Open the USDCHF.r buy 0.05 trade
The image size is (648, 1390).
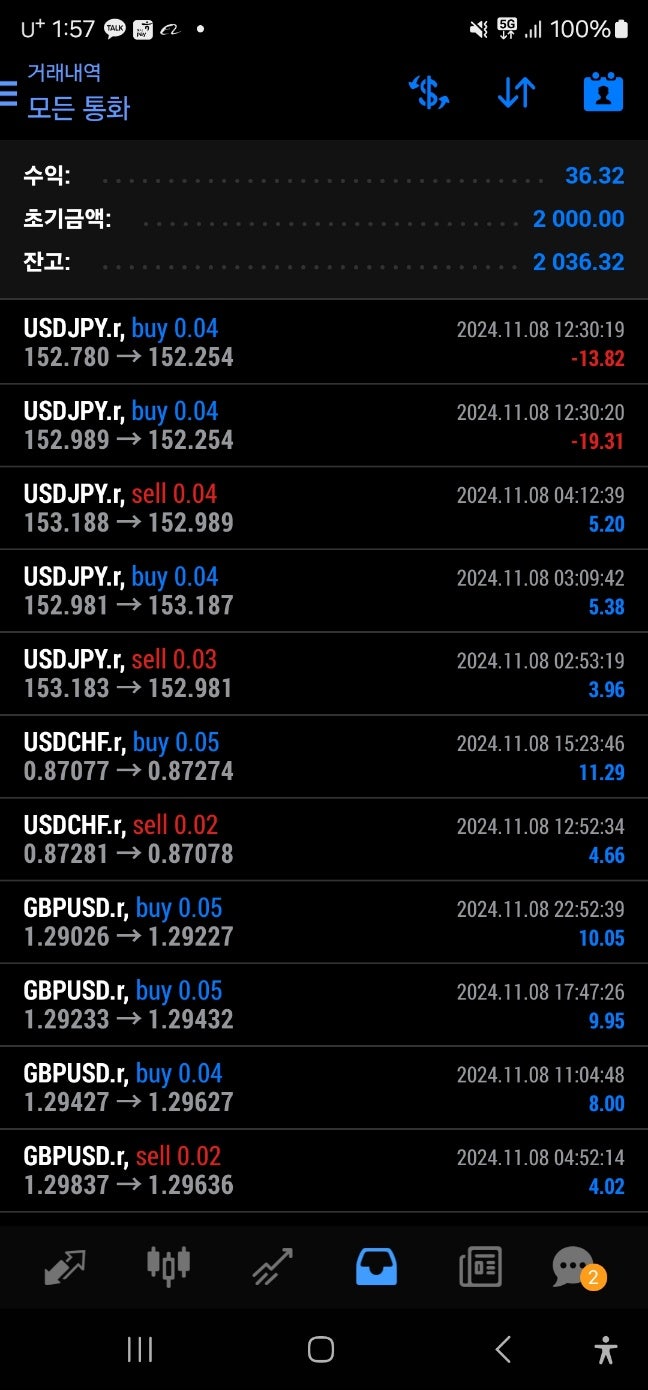(x=324, y=756)
